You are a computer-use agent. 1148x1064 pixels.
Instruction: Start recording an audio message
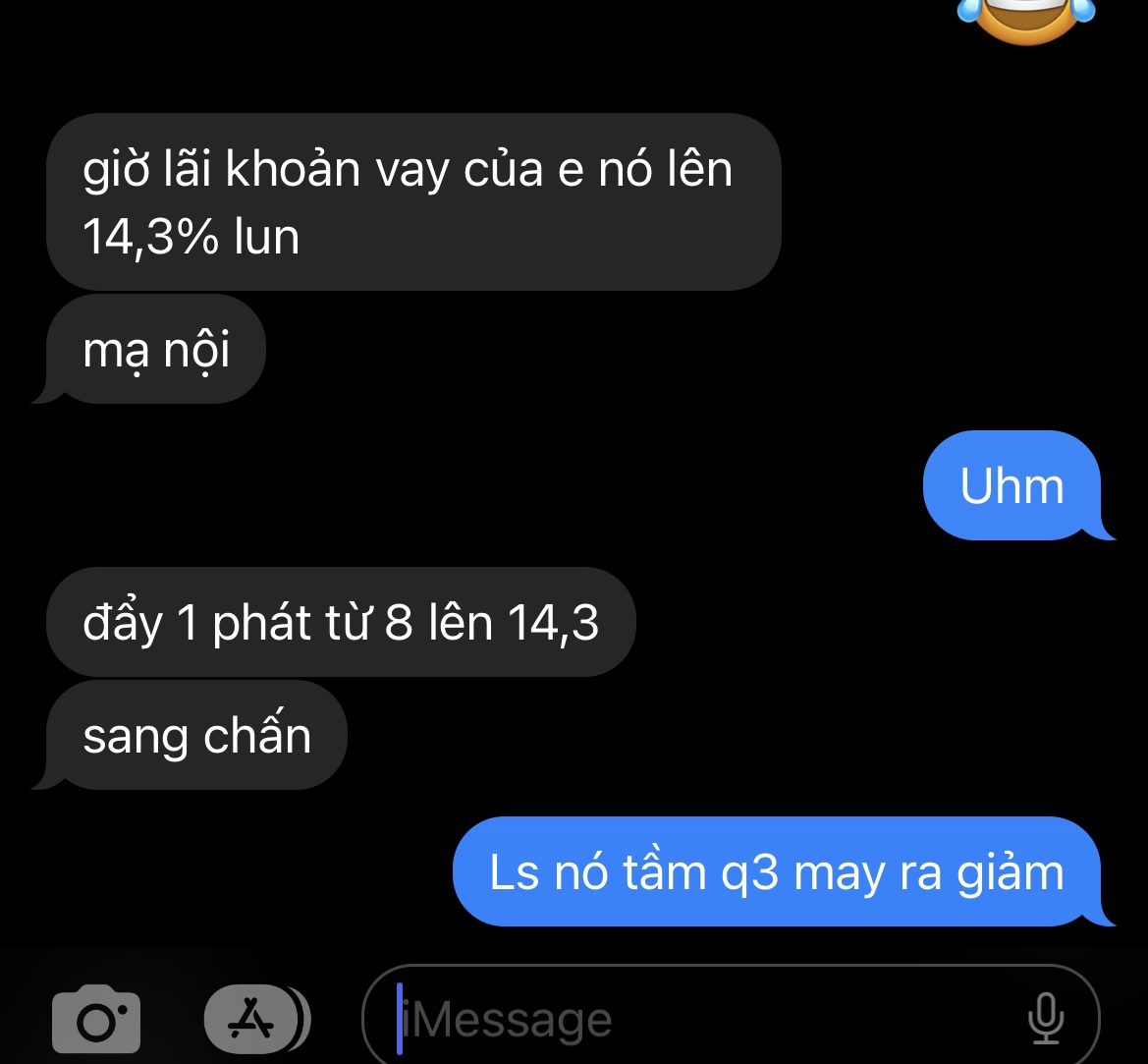tap(1046, 1019)
